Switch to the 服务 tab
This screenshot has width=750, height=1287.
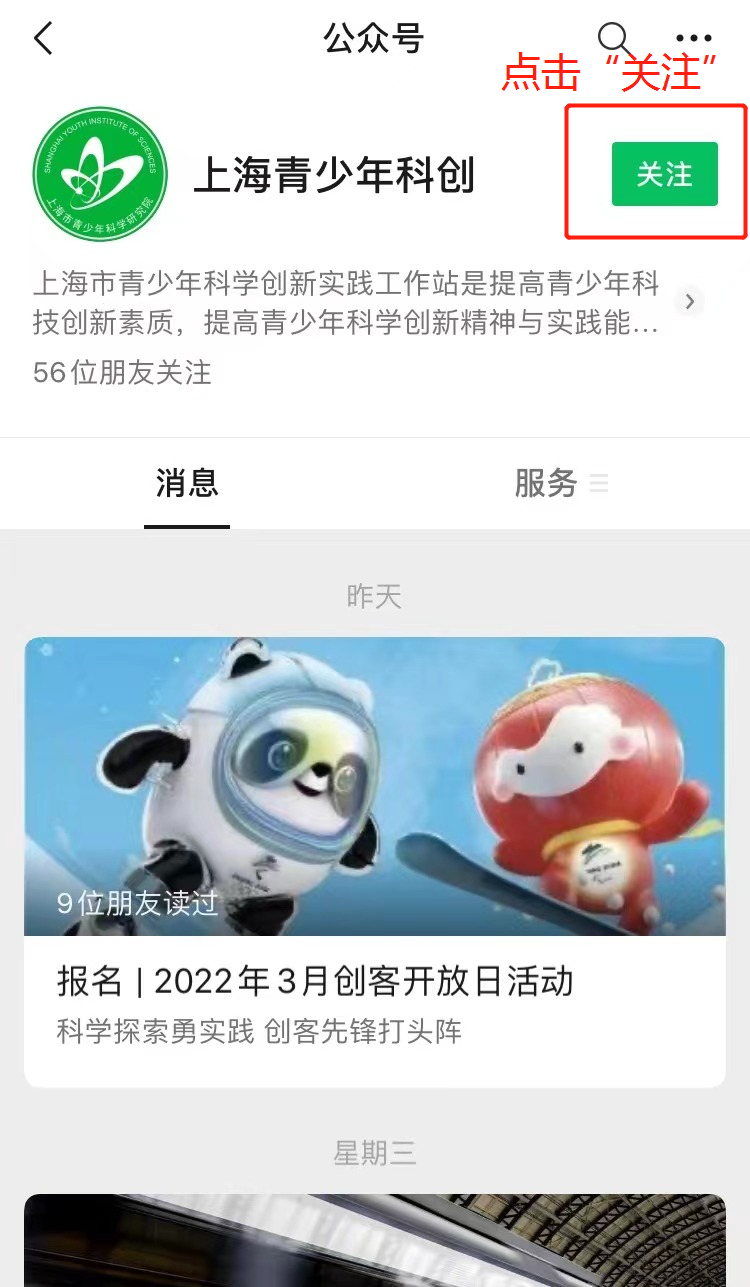pyautogui.click(x=561, y=484)
